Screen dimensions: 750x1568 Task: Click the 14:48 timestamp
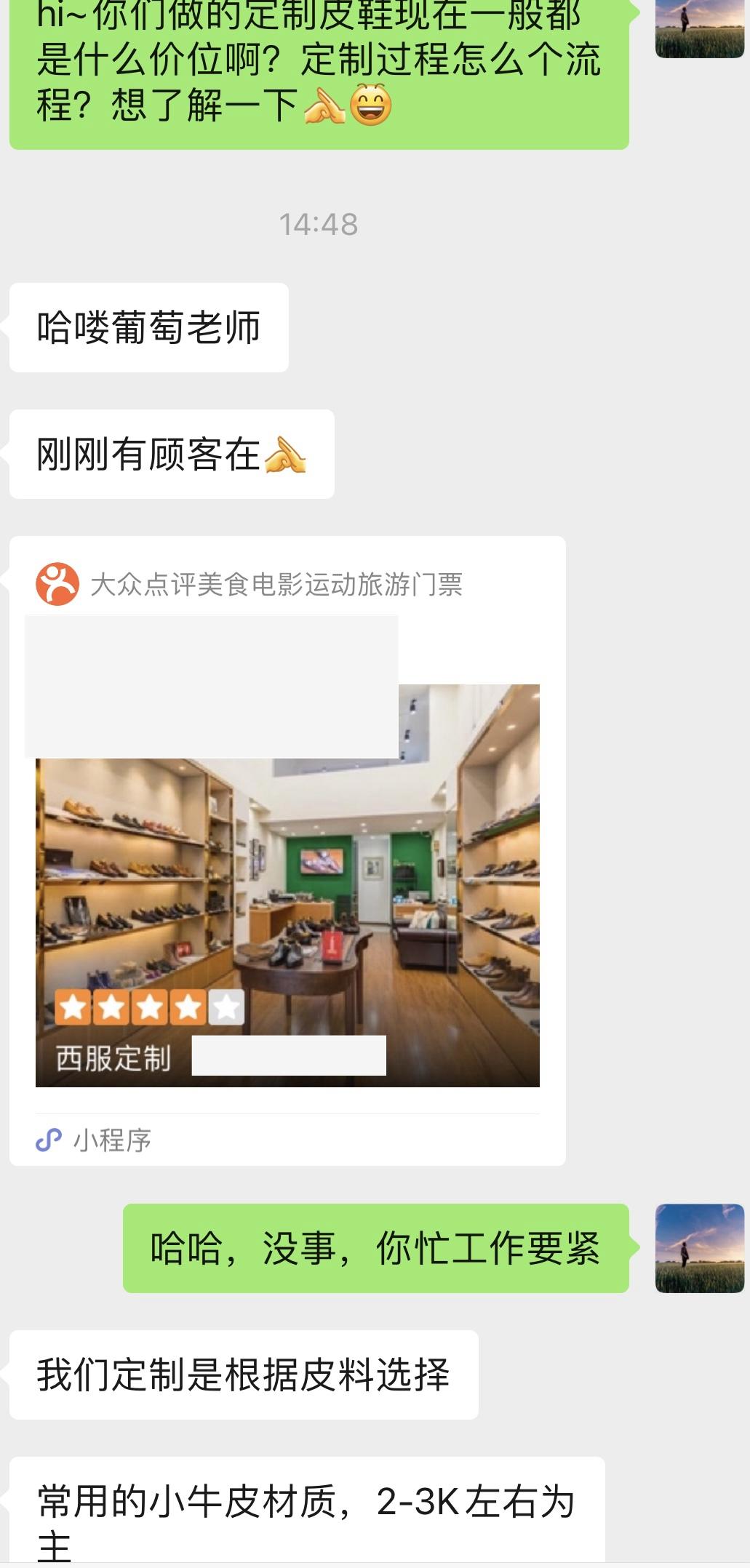tap(319, 225)
